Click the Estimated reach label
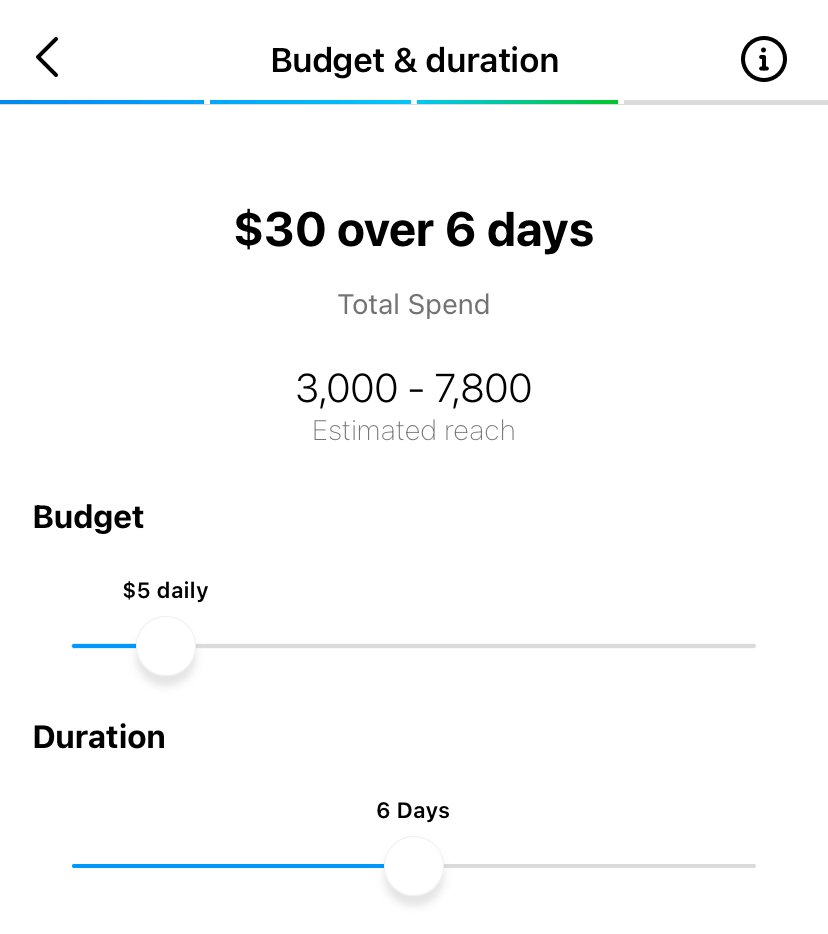 click(413, 431)
